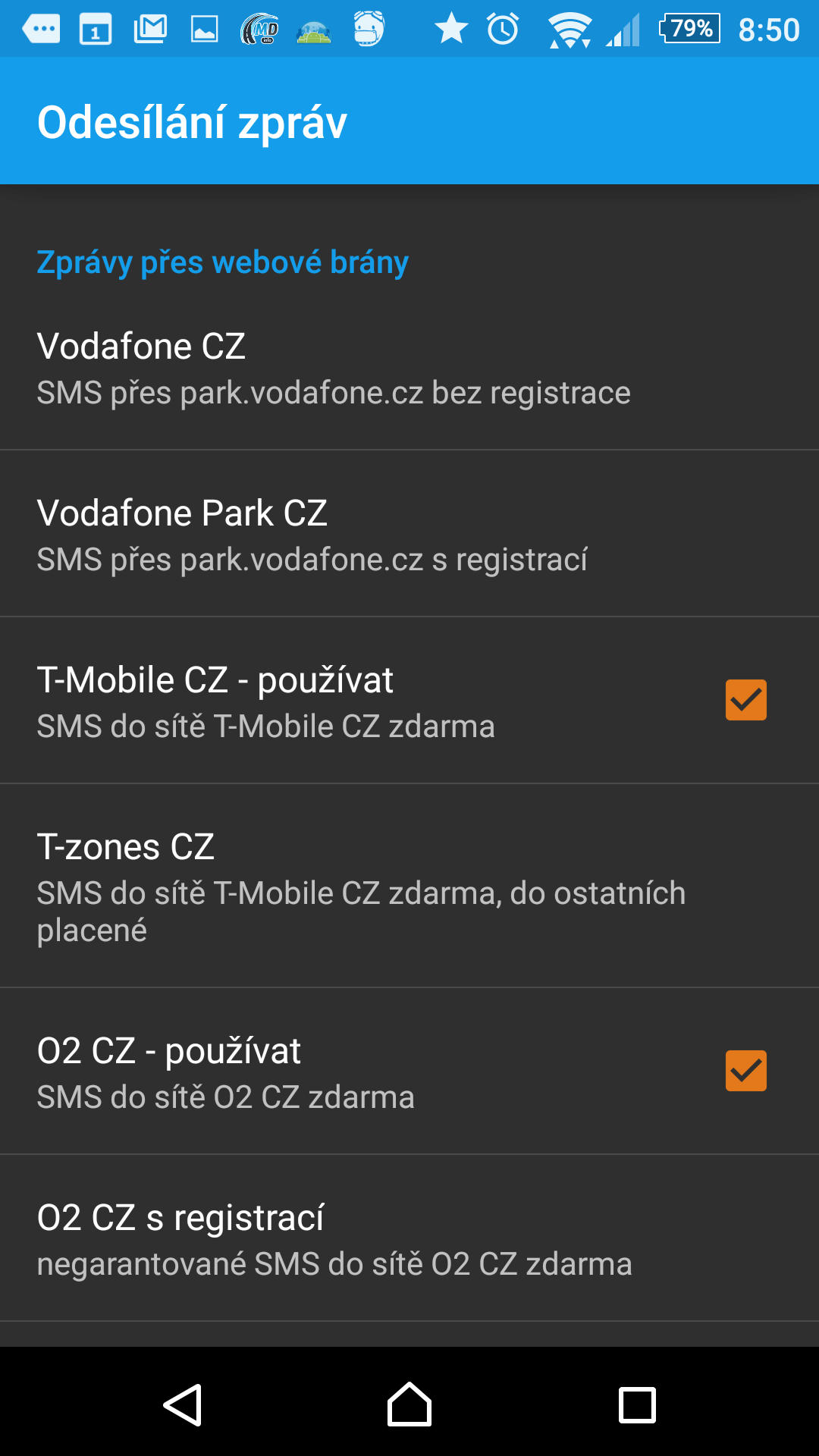The image size is (819, 1456).
Task: Open O2 CZ s registrací settings
Action: pos(409,1238)
